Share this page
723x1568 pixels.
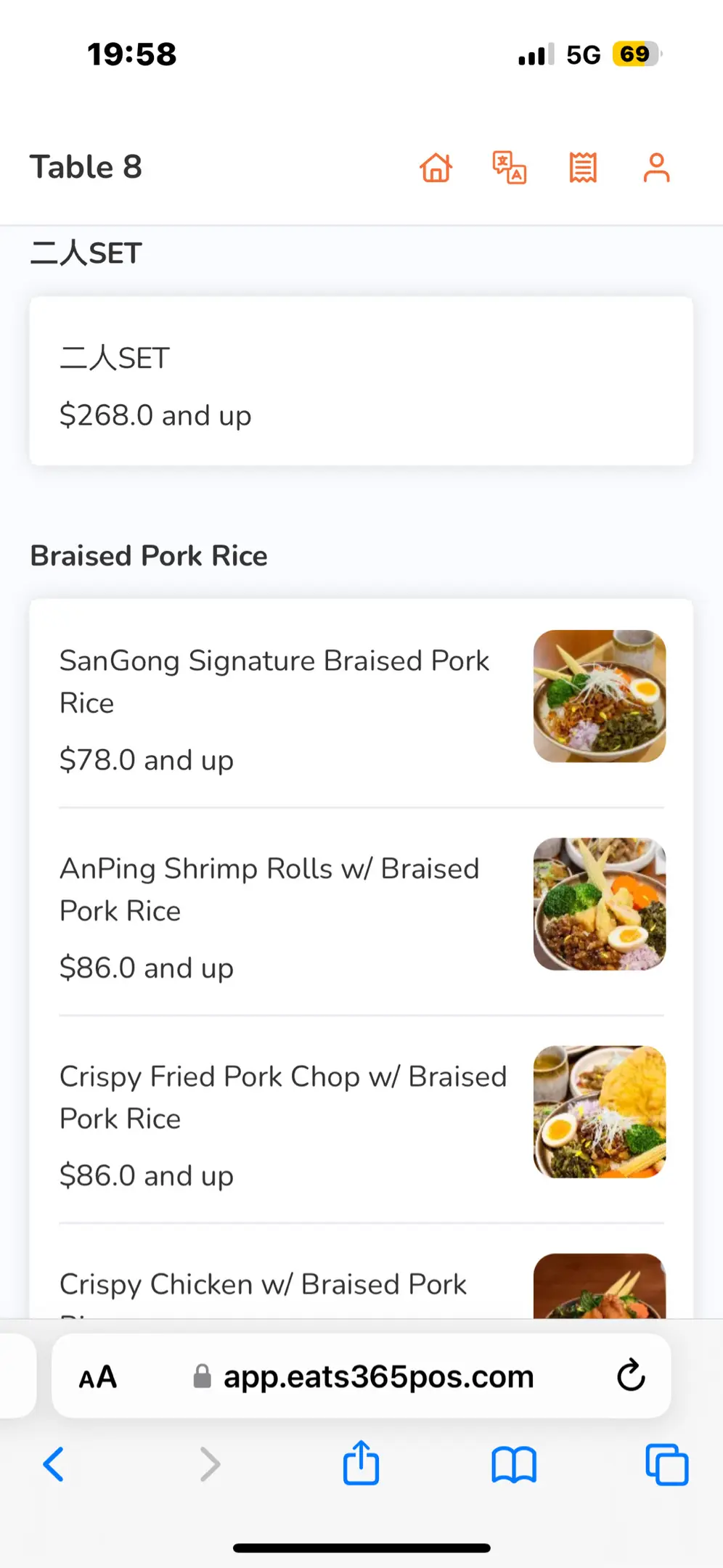tap(361, 1463)
